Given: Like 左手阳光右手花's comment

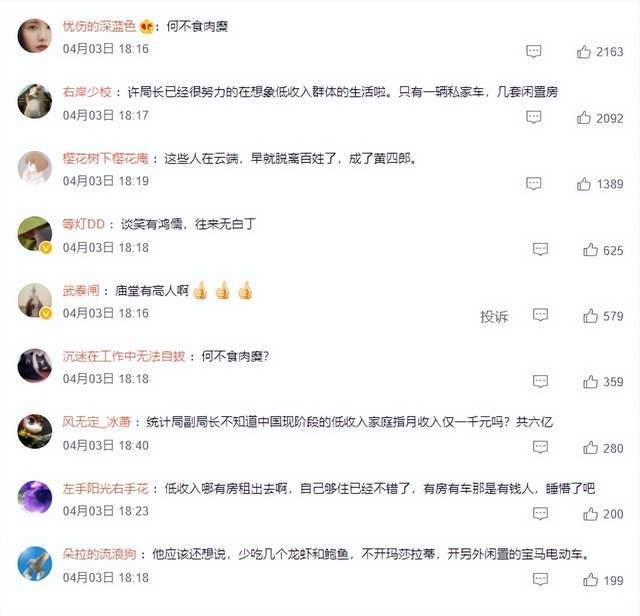Looking at the screenshot, I should (590, 514).
